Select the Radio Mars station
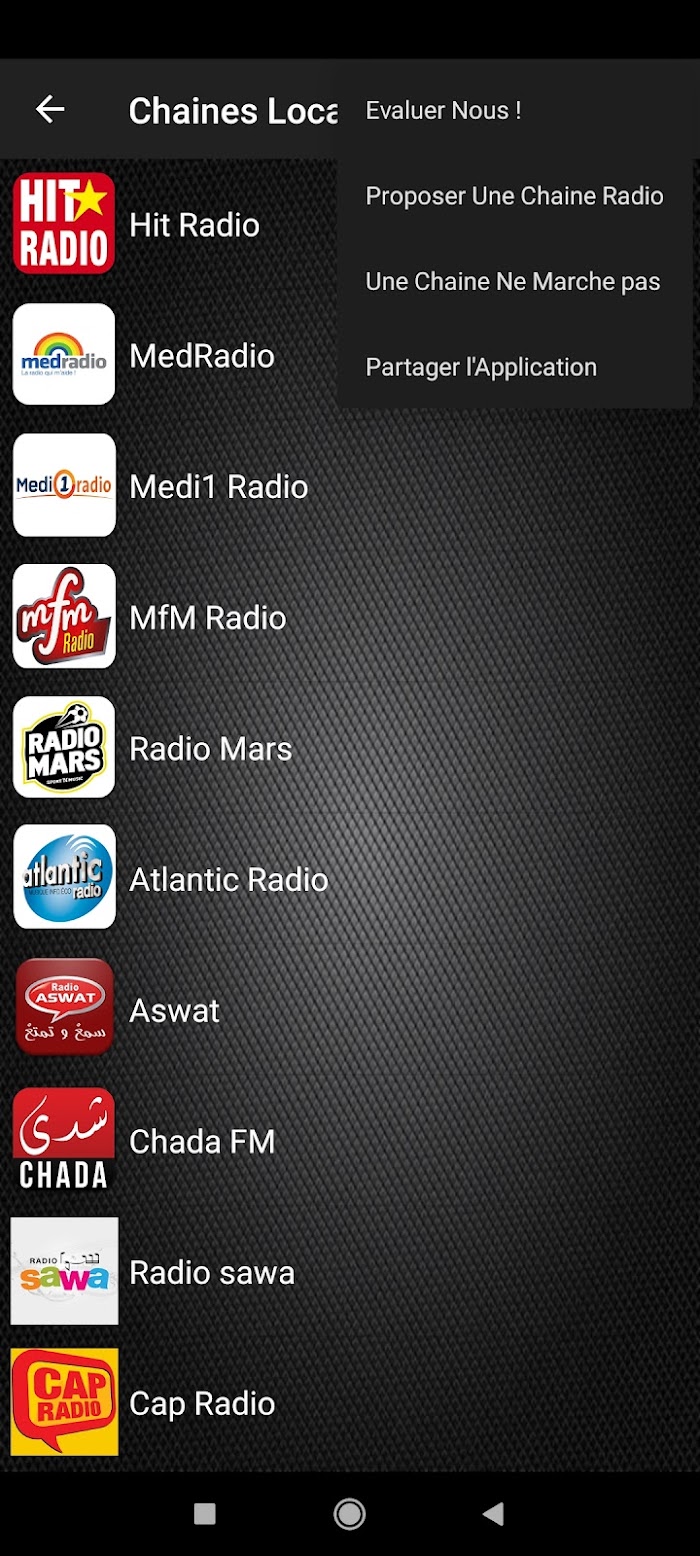This screenshot has height=1556, width=700. coord(210,749)
